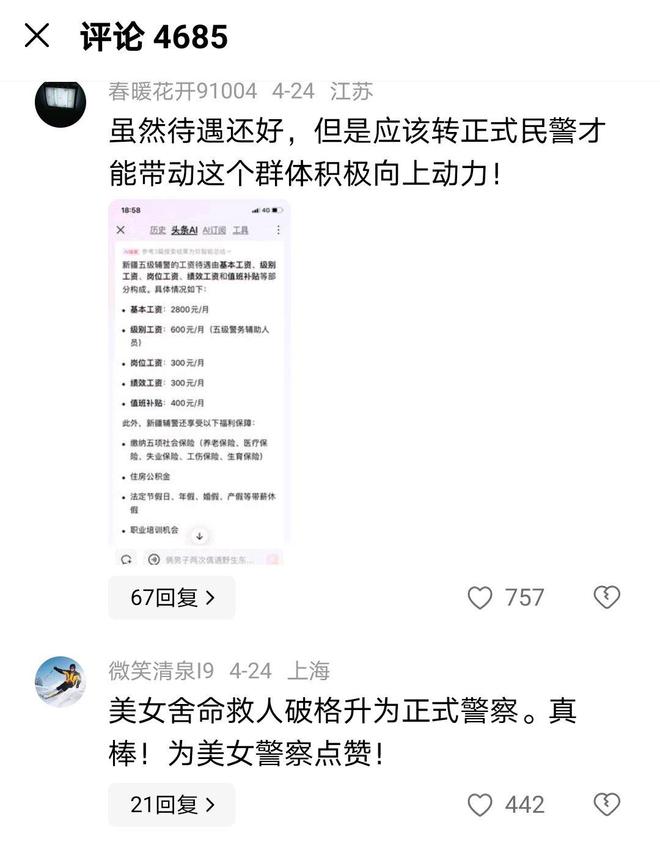Image resolution: width=660 pixels, height=847 pixels.
Task: Expand the 67 replies thread
Action: click(x=172, y=598)
